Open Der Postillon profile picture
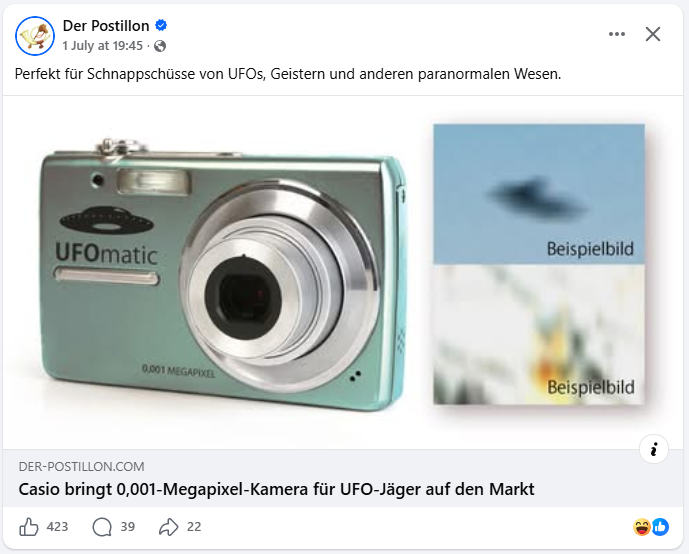Screen dimensions: 689x554 click(x=35, y=36)
